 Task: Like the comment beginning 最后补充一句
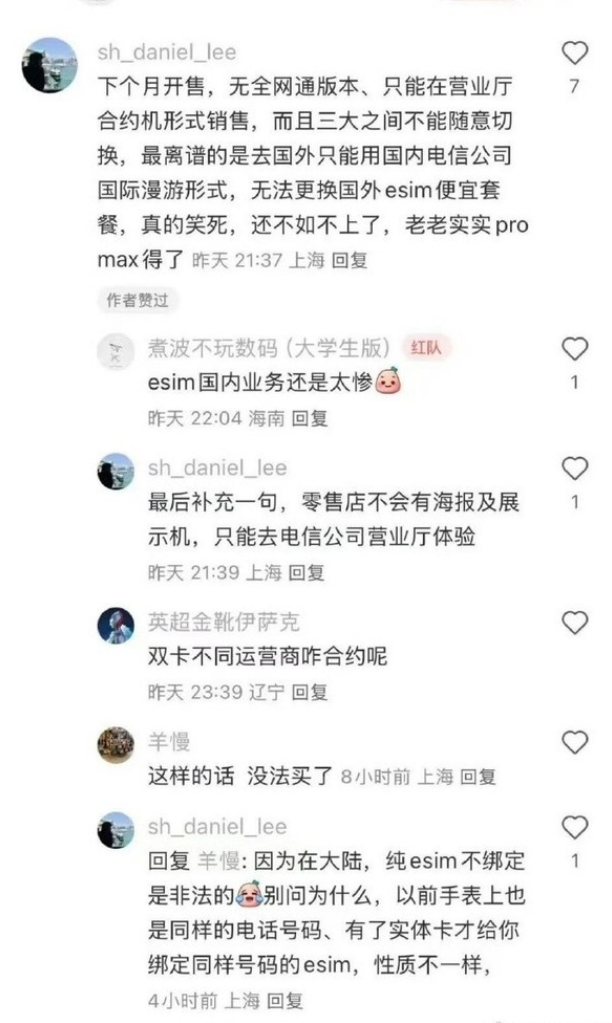(575, 469)
